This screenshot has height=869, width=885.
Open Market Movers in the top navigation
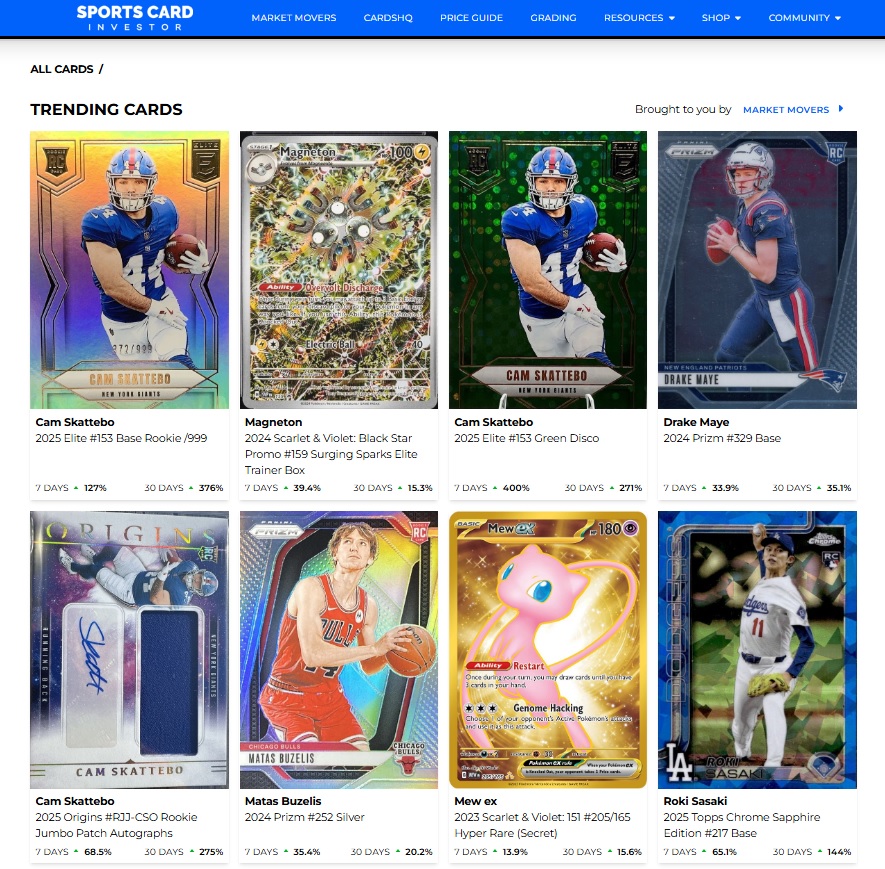pyautogui.click(x=293, y=18)
